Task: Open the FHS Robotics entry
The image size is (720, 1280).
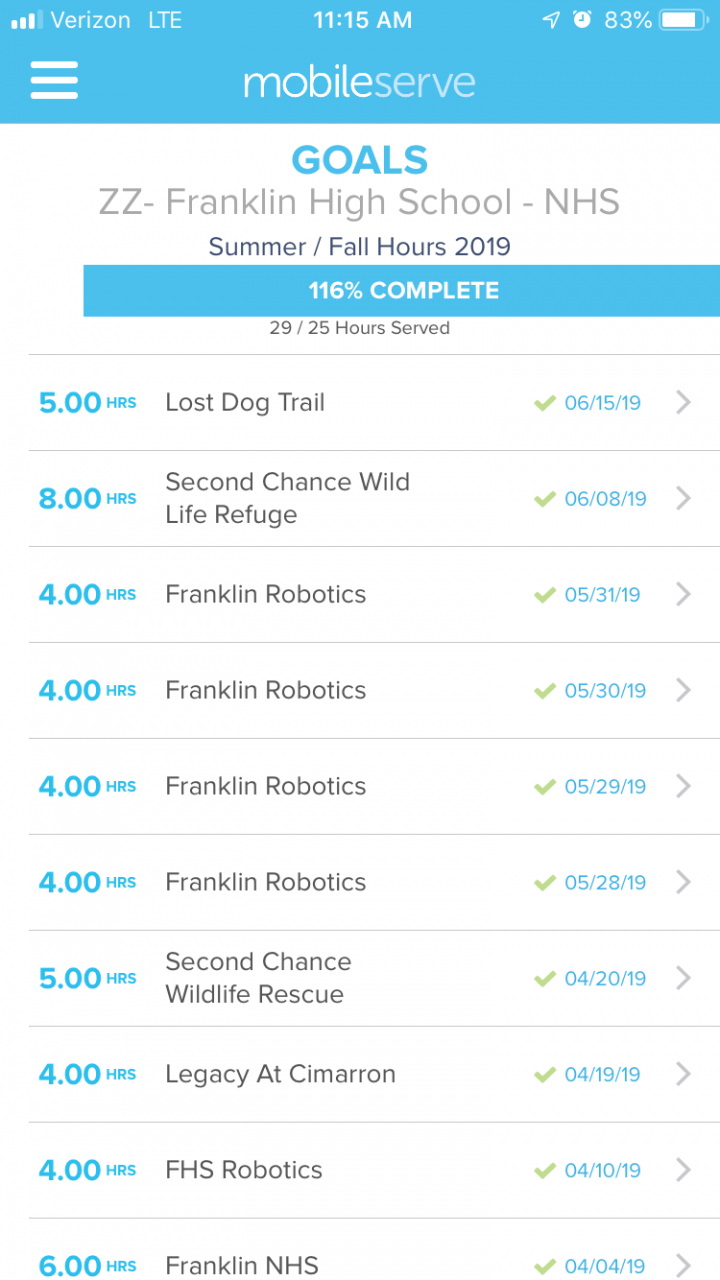Action: click(x=360, y=1170)
